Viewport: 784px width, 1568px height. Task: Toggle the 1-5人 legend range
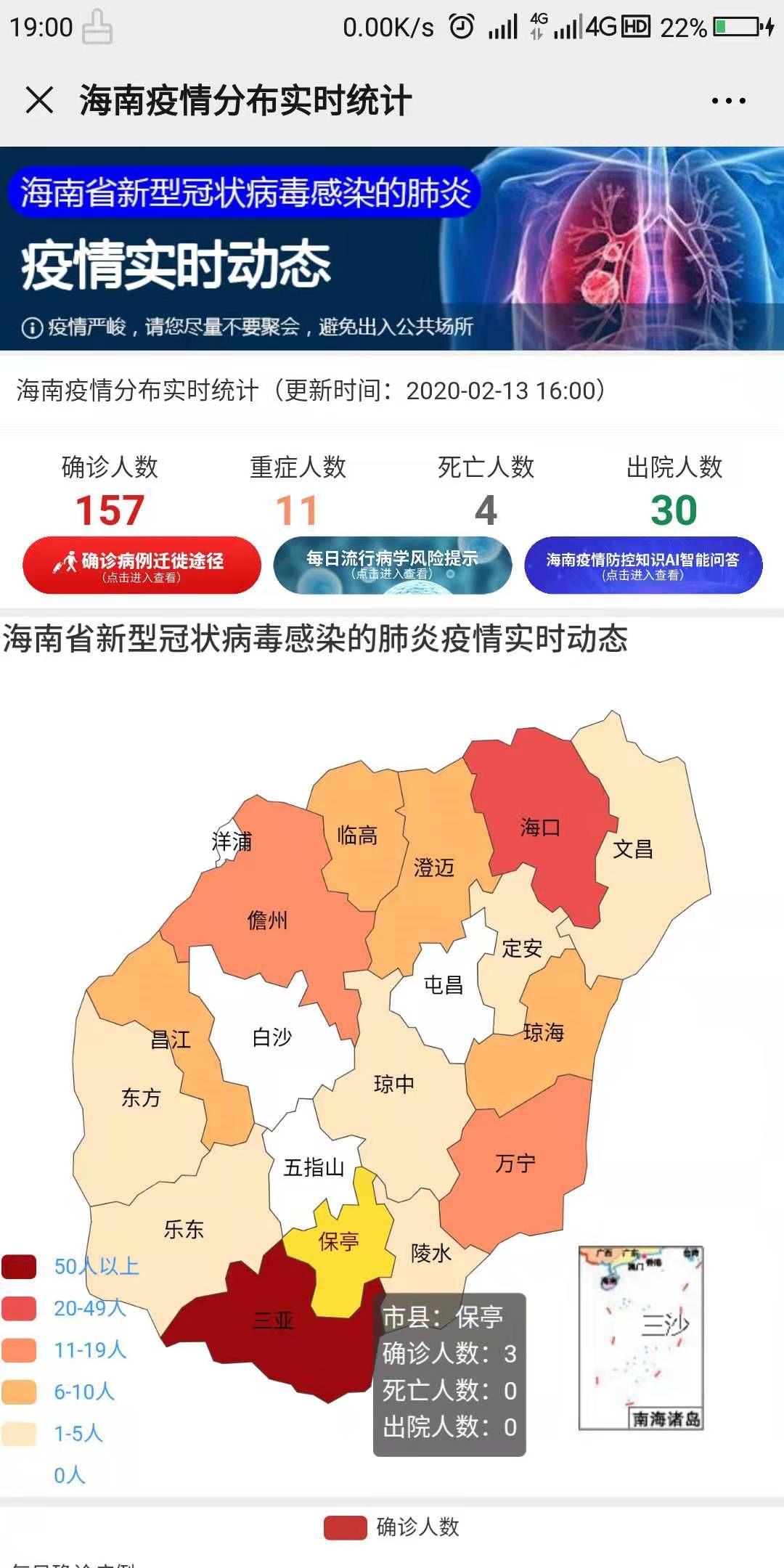tap(52, 1434)
